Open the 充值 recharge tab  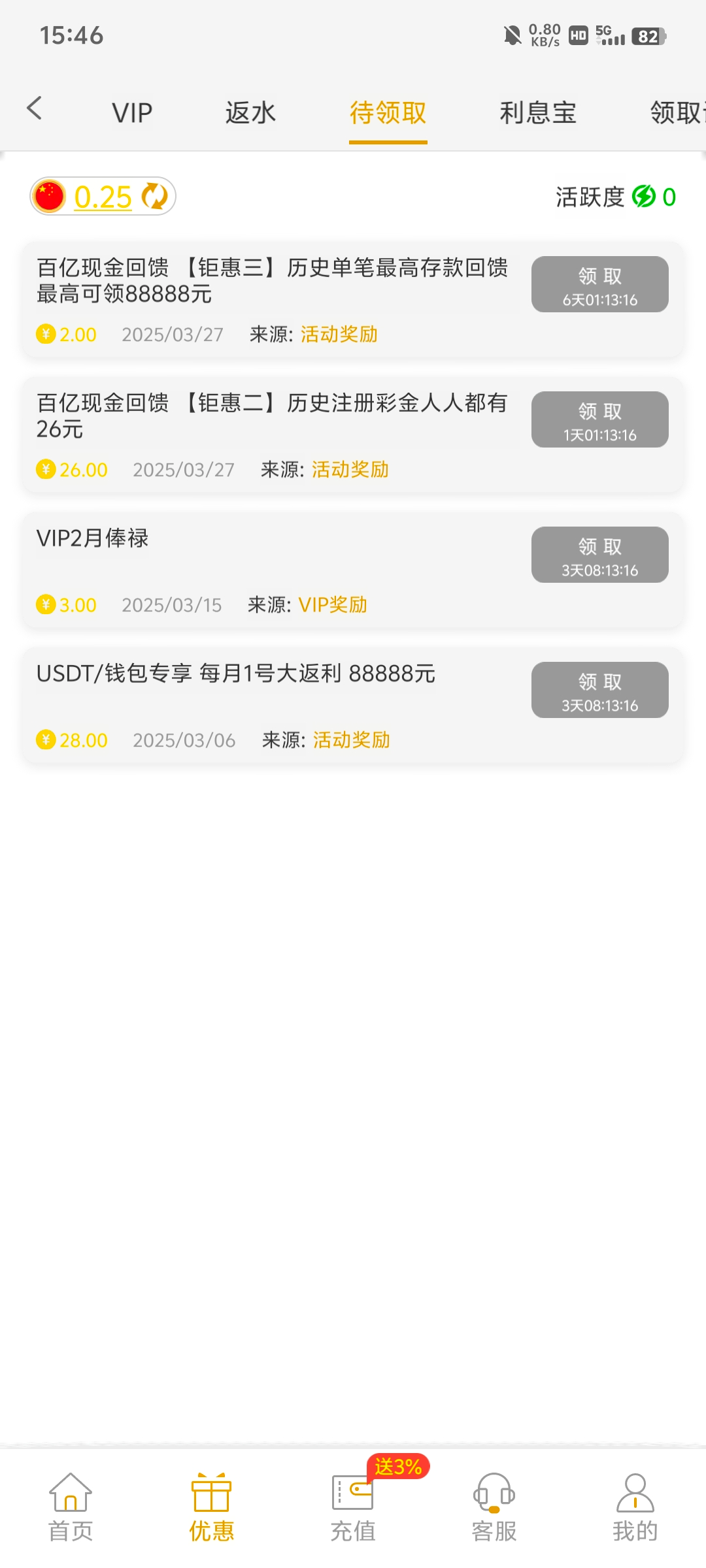tap(353, 1507)
